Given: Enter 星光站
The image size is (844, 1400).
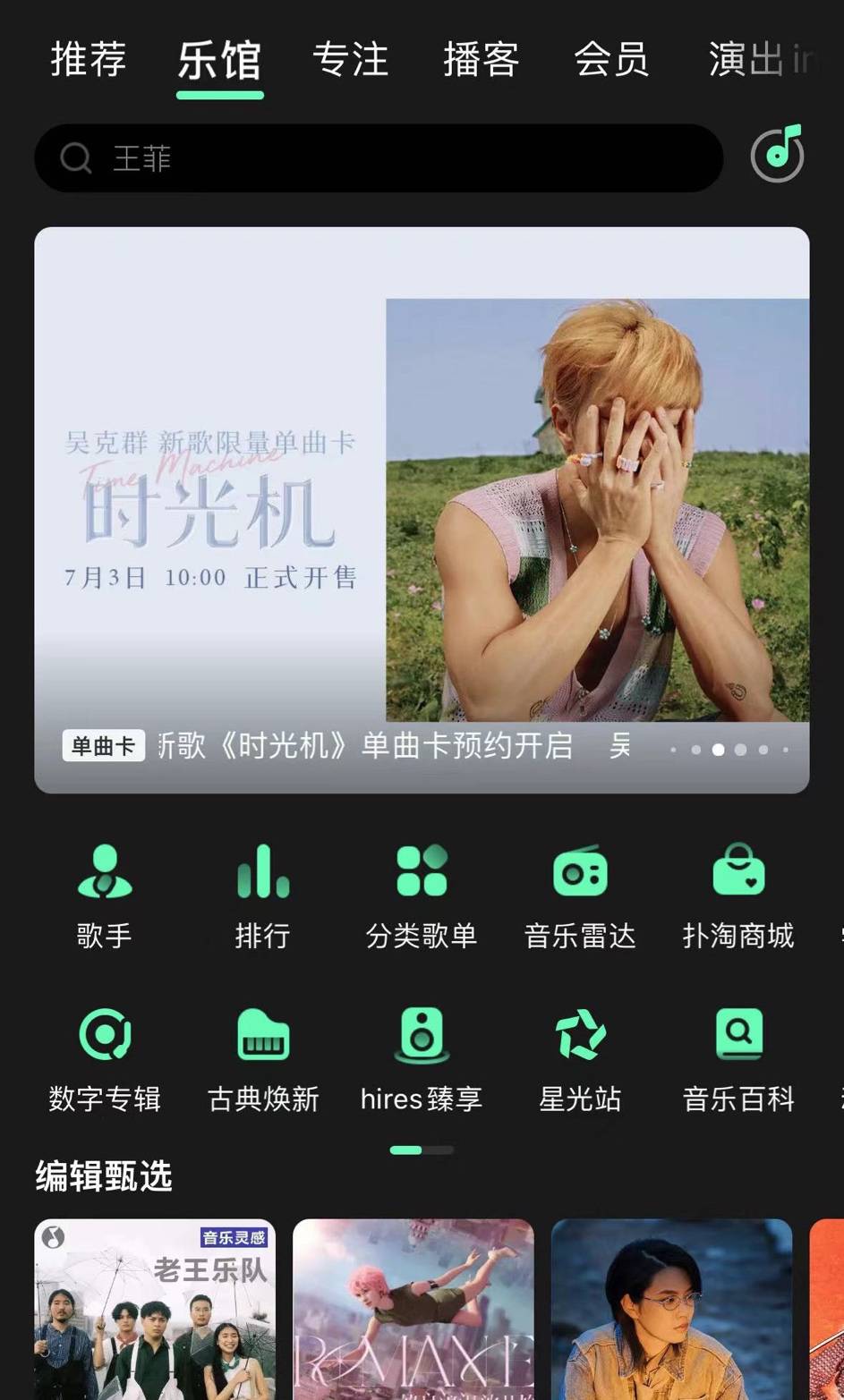Looking at the screenshot, I should coord(580,1059).
